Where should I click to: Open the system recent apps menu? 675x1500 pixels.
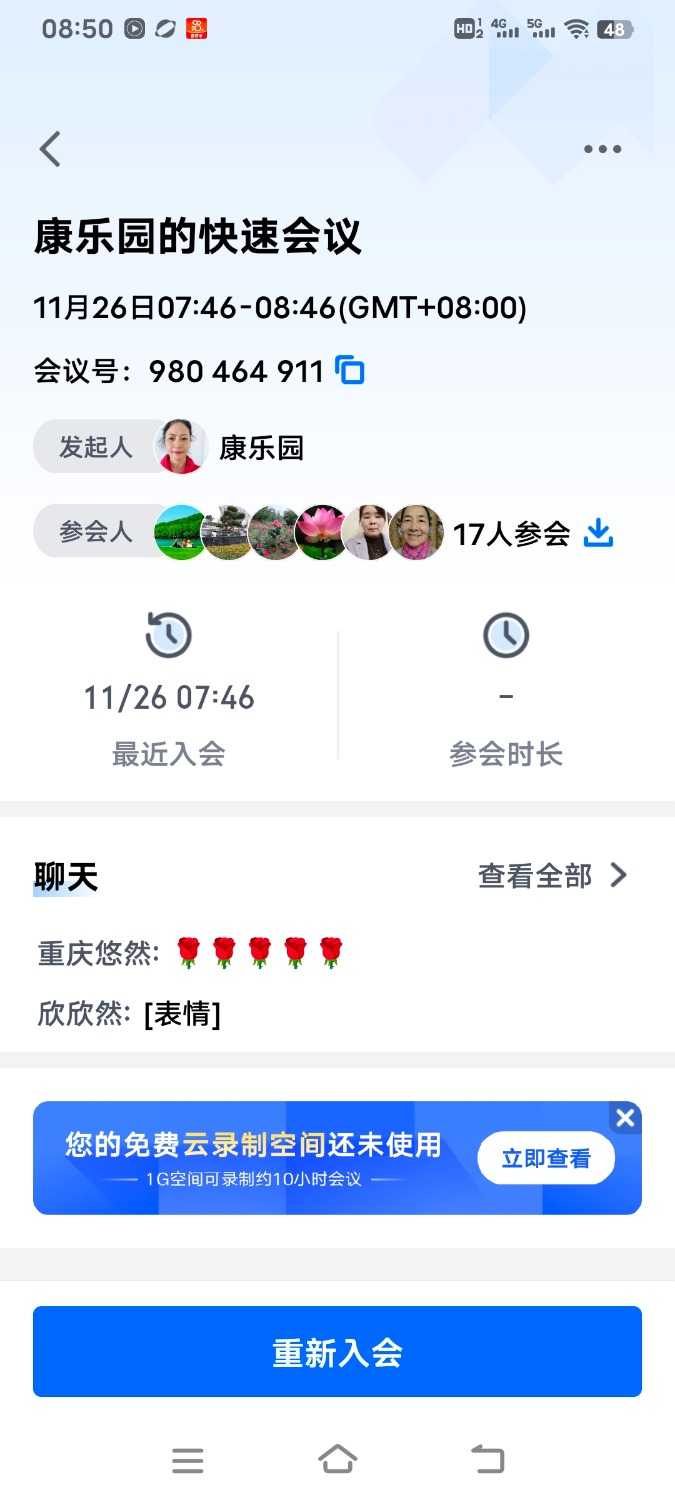click(188, 1461)
